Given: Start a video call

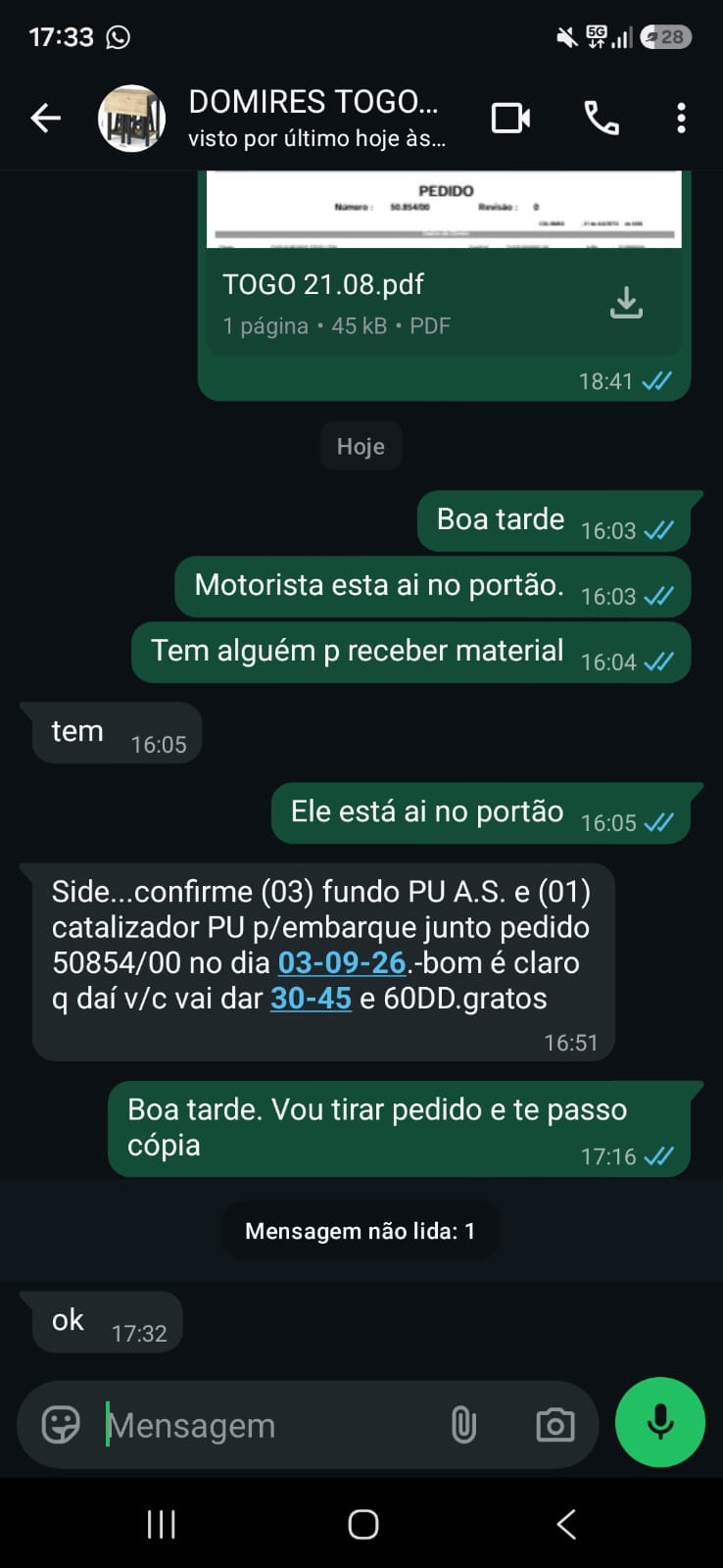Looking at the screenshot, I should click(x=510, y=119).
